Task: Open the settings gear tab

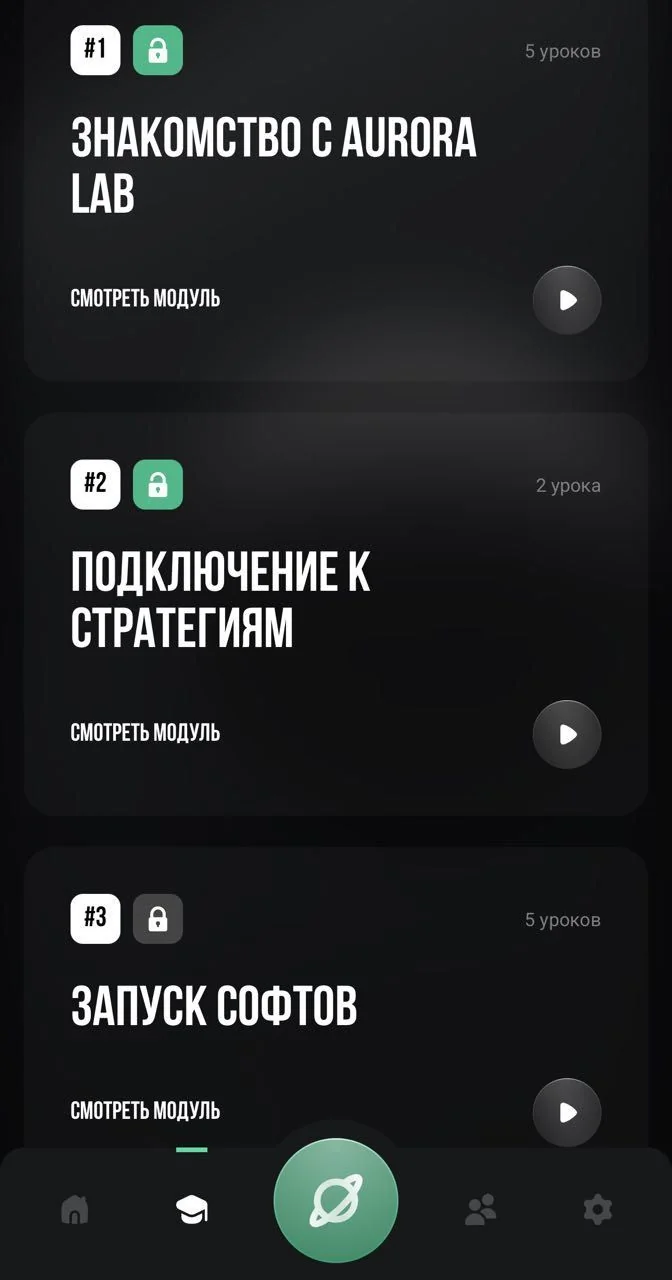Action: click(x=597, y=1210)
